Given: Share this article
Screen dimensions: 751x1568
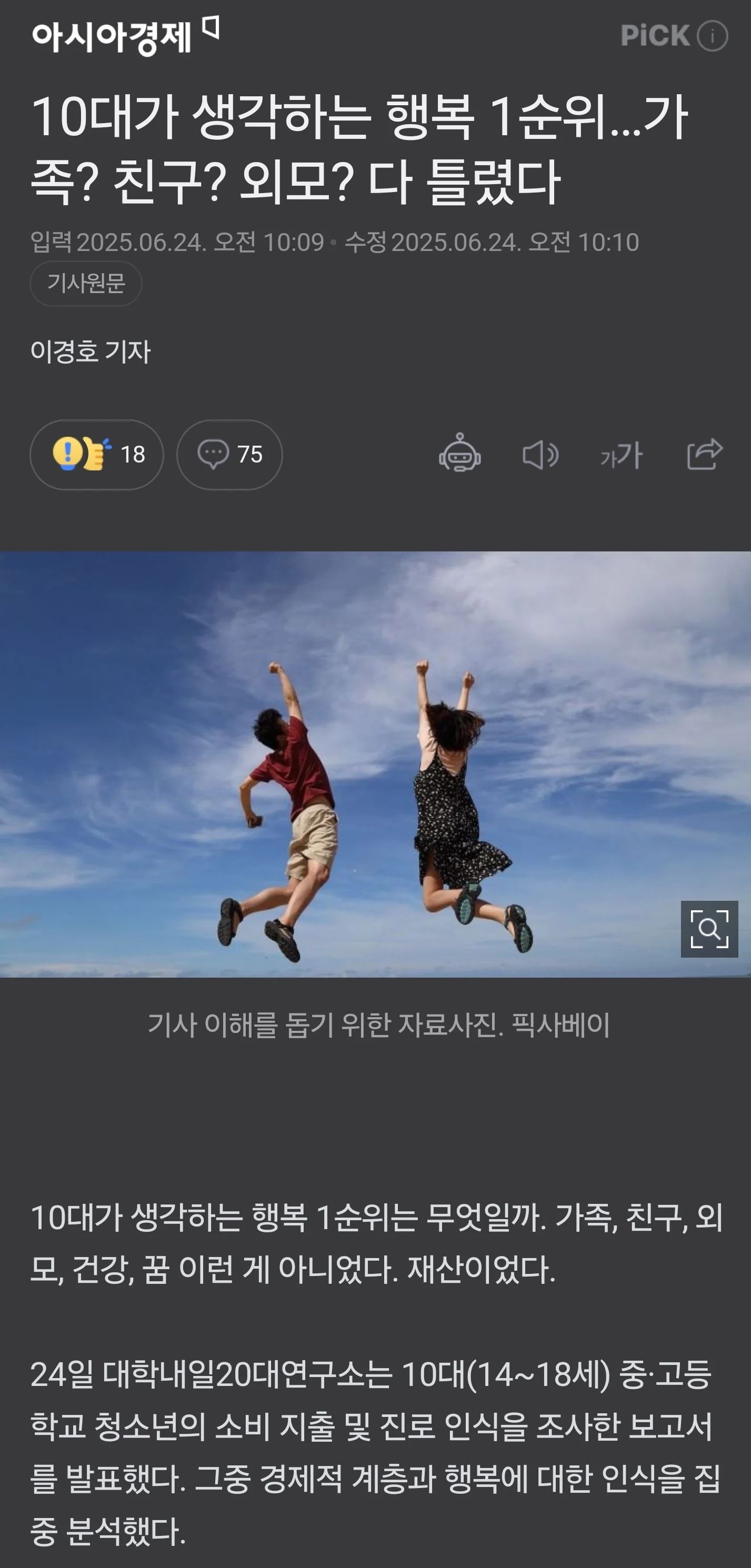Looking at the screenshot, I should [704, 454].
